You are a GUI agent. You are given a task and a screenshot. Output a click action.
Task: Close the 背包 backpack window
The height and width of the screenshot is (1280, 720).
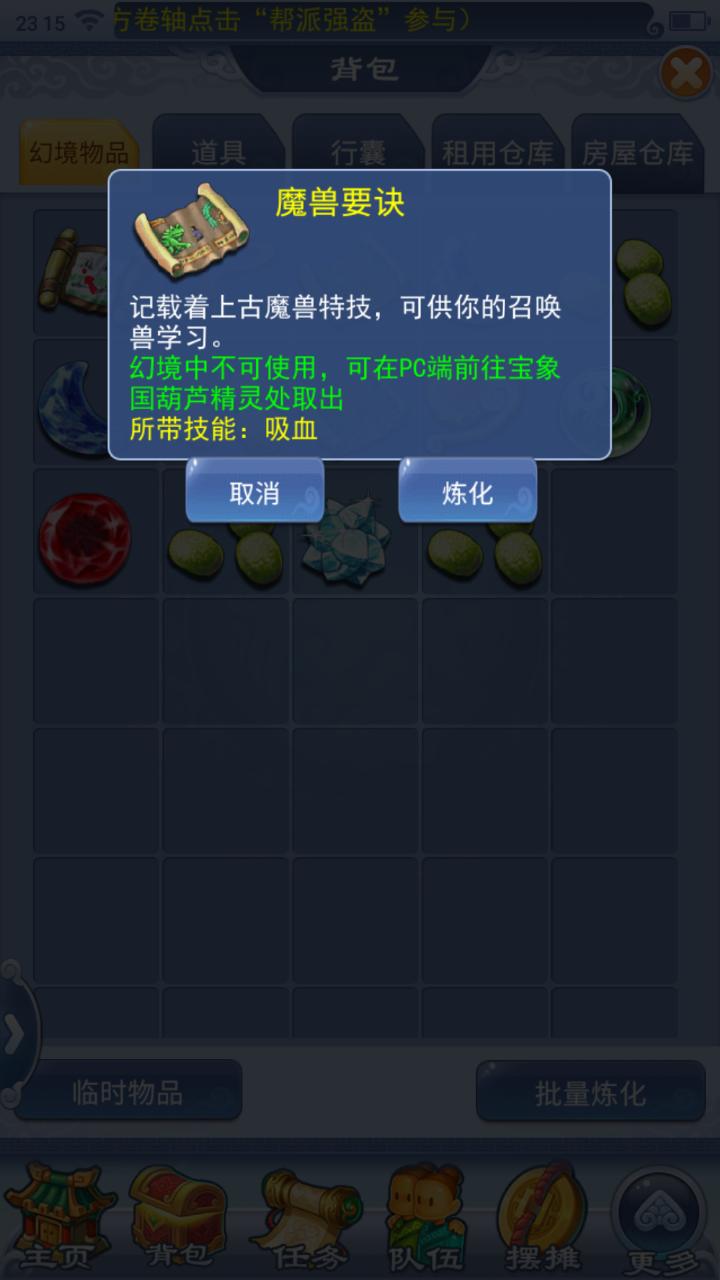pyautogui.click(x=685, y=74)
